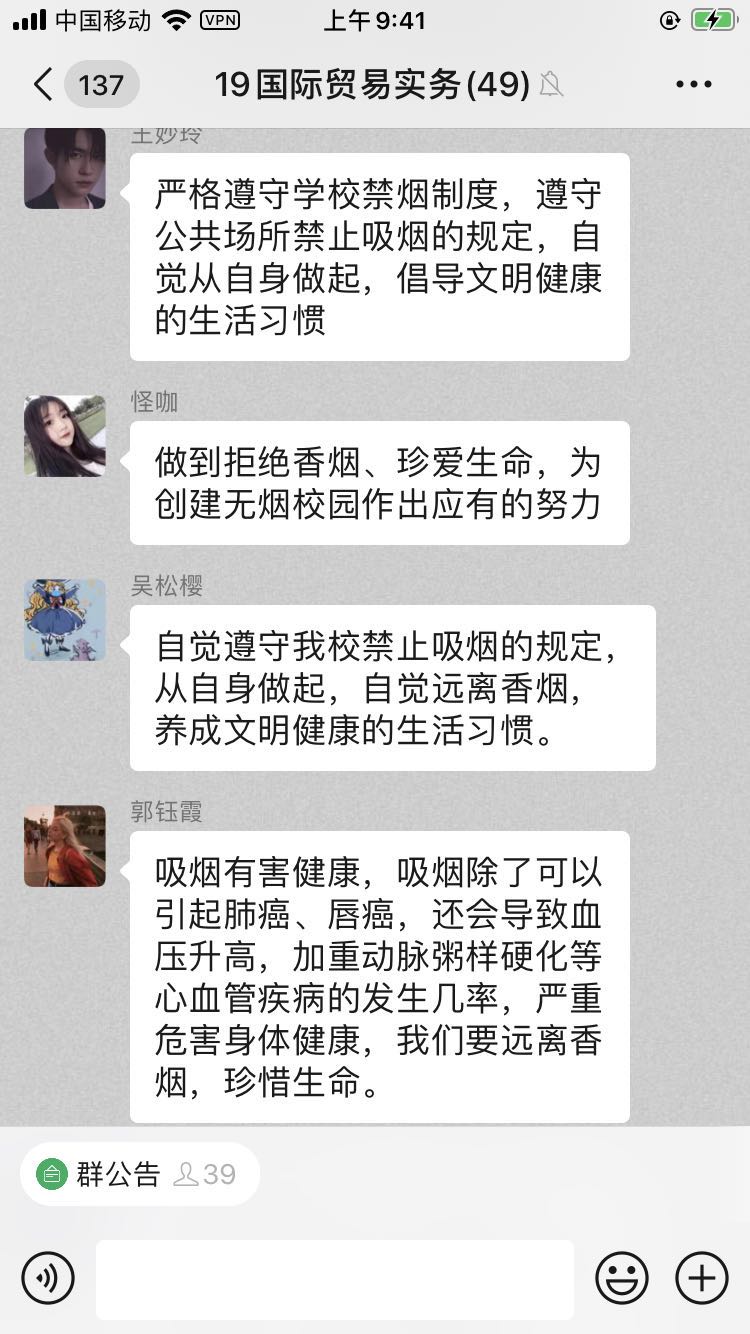Open the plus attachment menu

pos(701,1277)
